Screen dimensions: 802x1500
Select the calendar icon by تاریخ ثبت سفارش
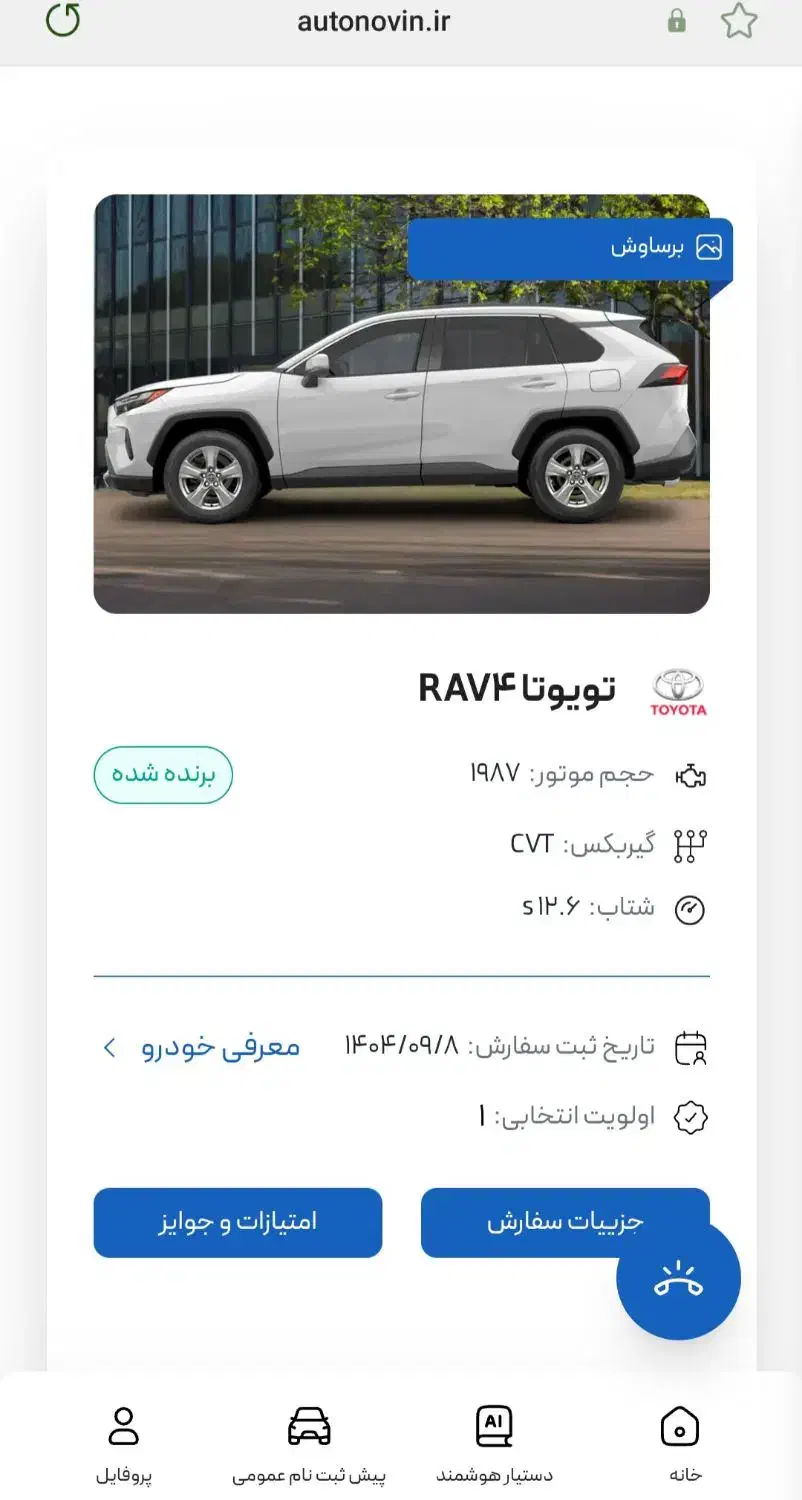click(x=687, y=1045)
